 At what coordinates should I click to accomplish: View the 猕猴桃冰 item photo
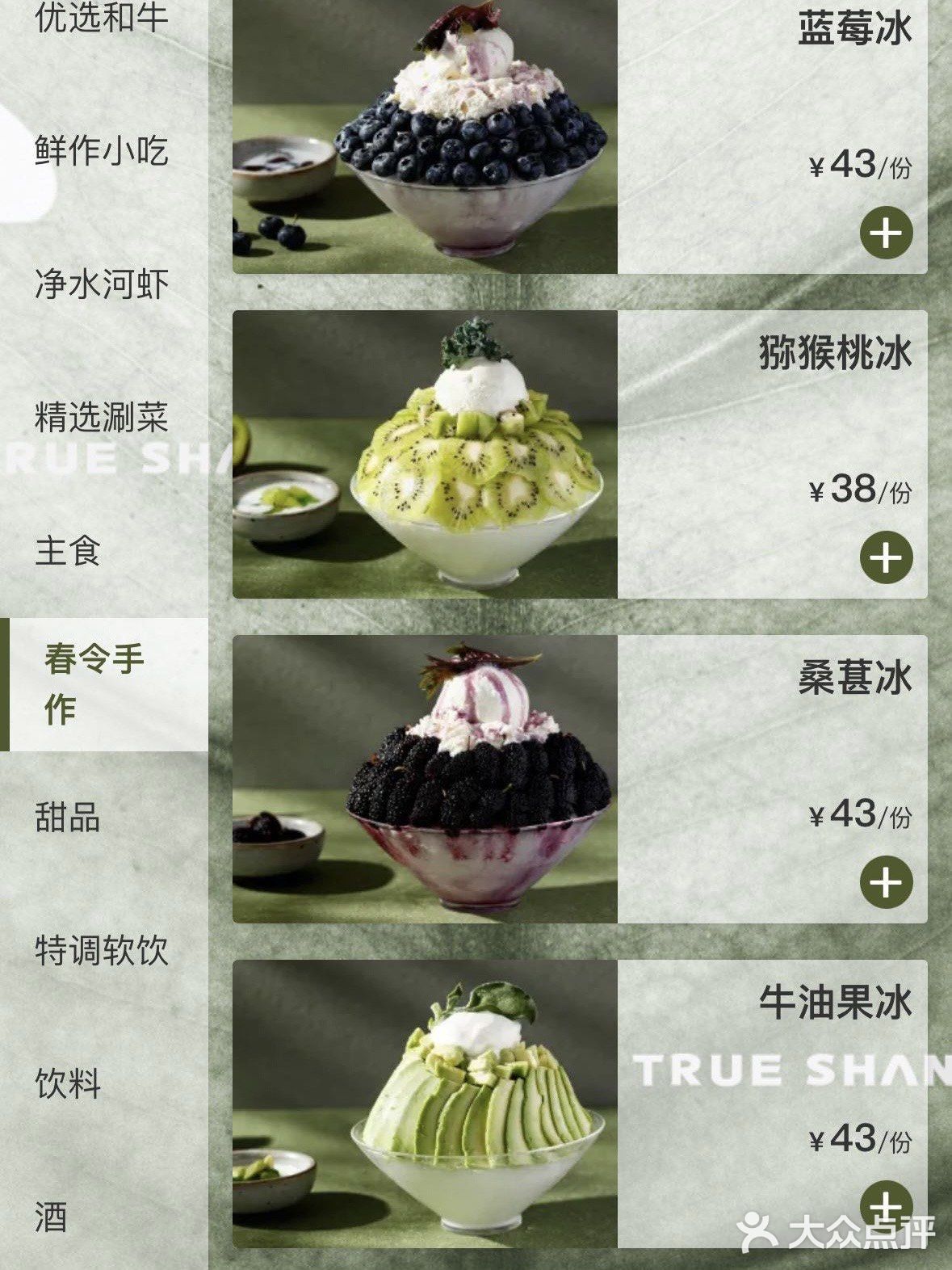(x=425, y=454)
